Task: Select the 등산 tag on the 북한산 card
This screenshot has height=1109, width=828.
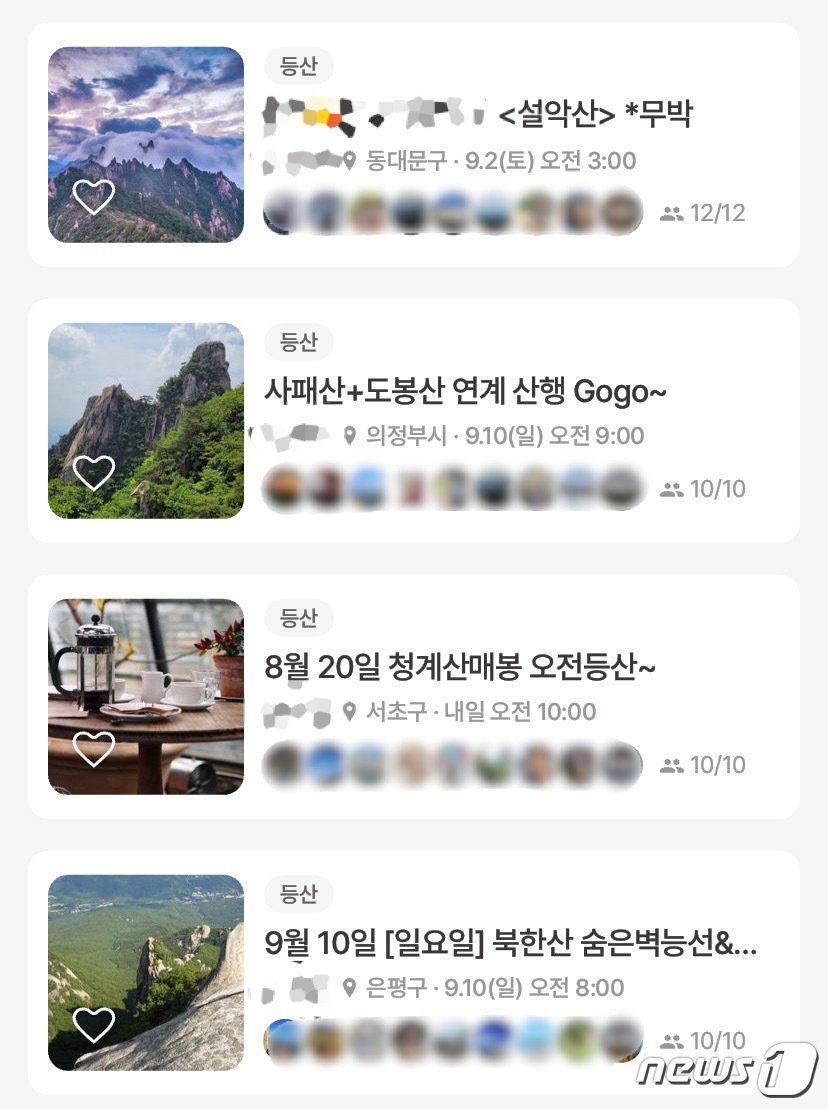Action: point(299,894)
